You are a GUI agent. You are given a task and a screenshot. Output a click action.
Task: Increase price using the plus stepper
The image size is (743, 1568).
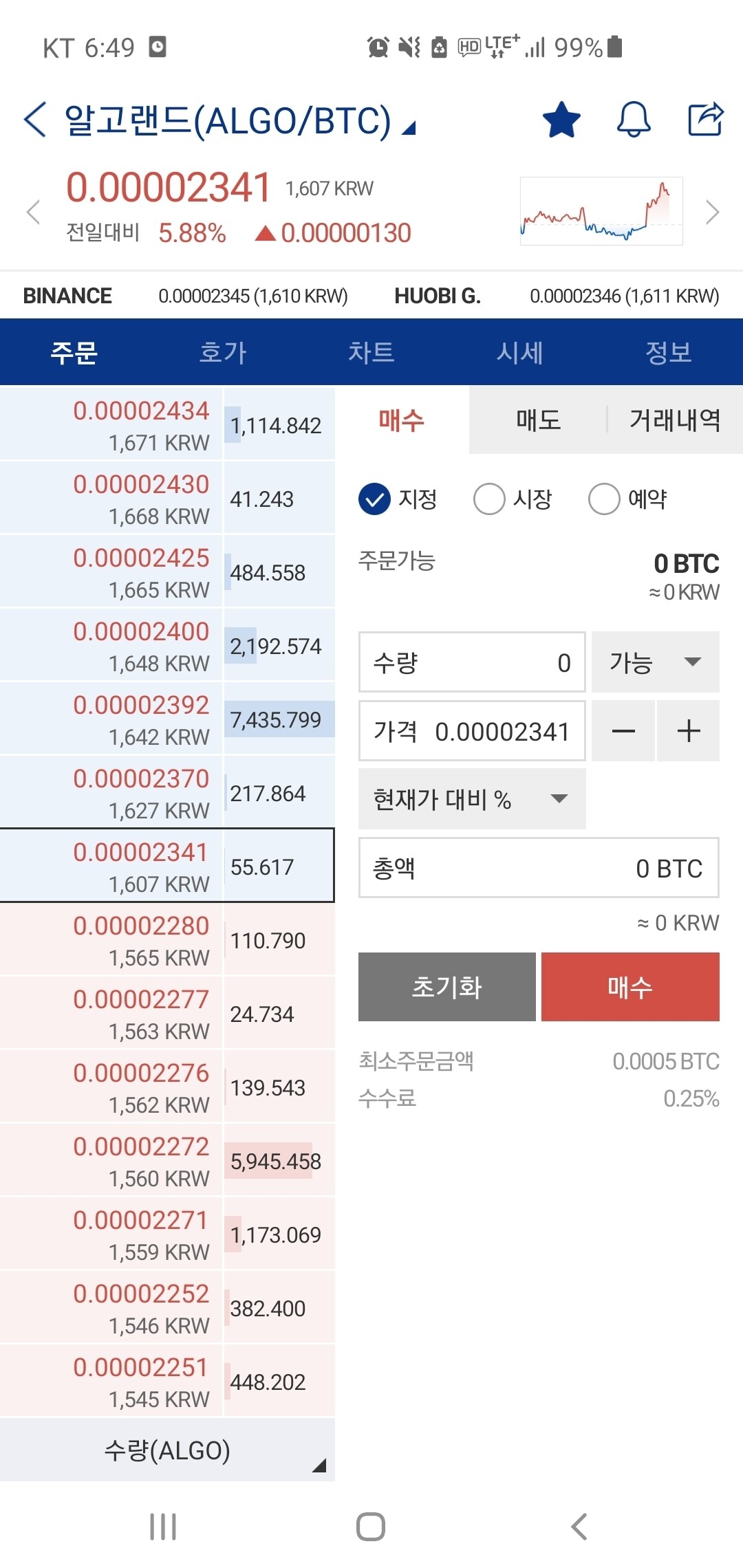point(688,731)
